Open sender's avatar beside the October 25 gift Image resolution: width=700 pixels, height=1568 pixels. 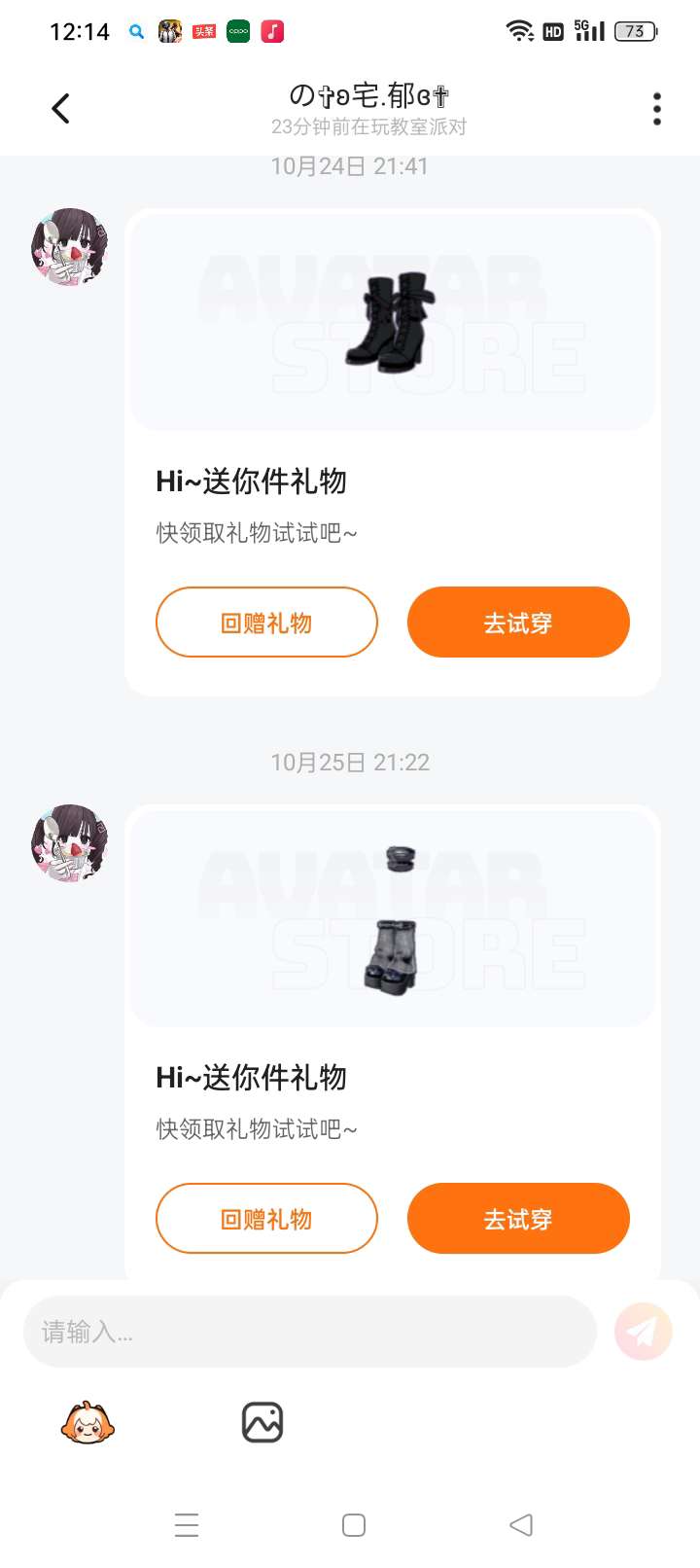coord(69,842)
